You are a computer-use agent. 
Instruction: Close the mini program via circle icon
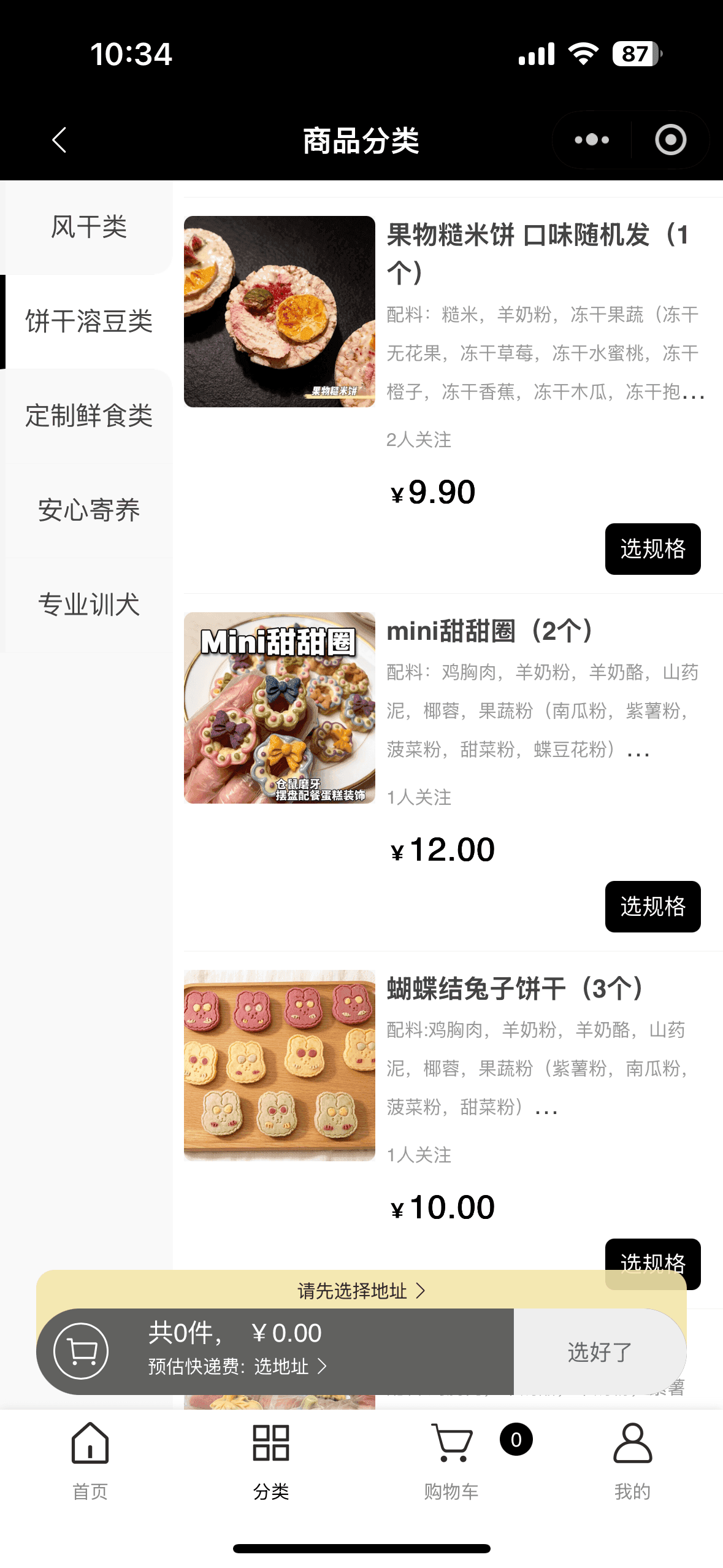(x=670, y=140)
